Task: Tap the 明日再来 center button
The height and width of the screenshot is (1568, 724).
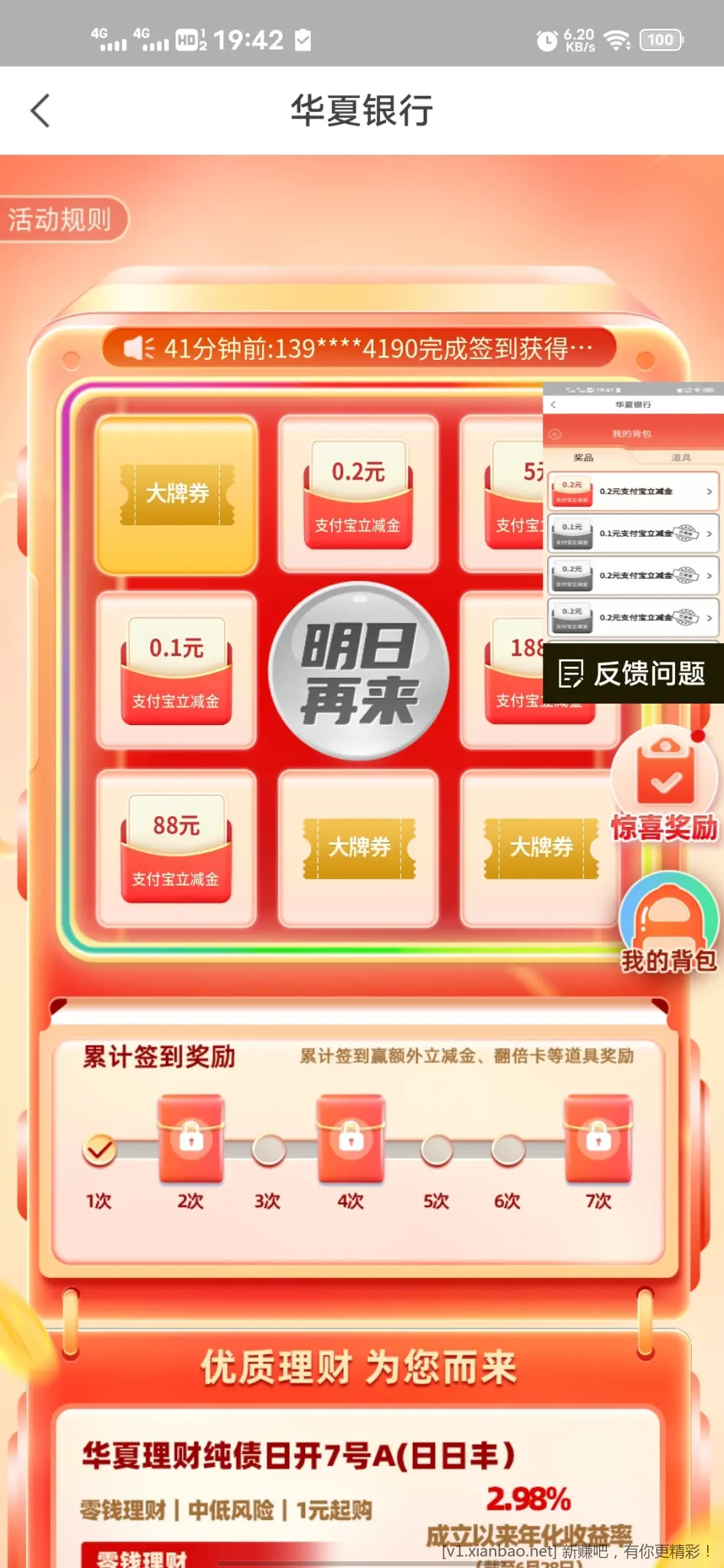Action: coord(358,671)
